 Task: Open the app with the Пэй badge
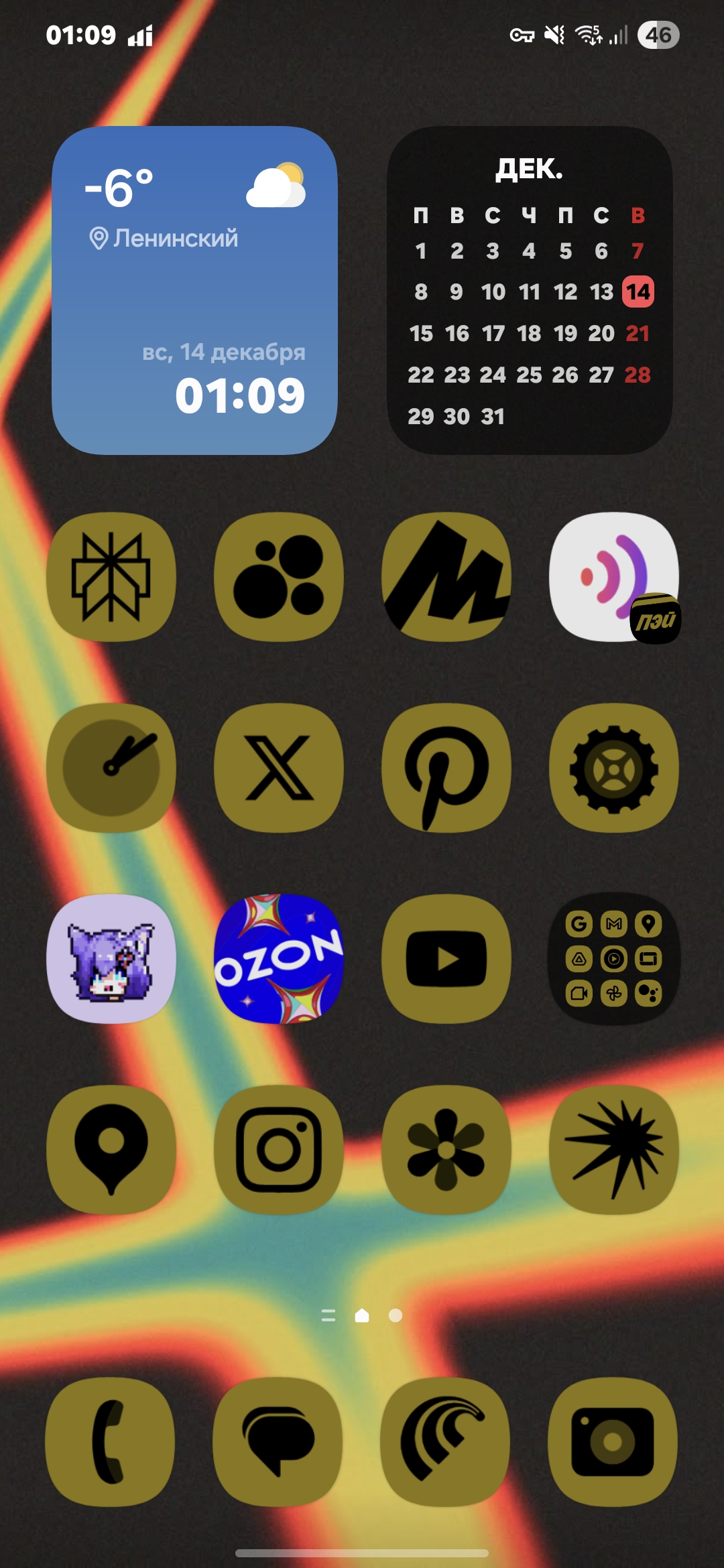tap(614, 577)
